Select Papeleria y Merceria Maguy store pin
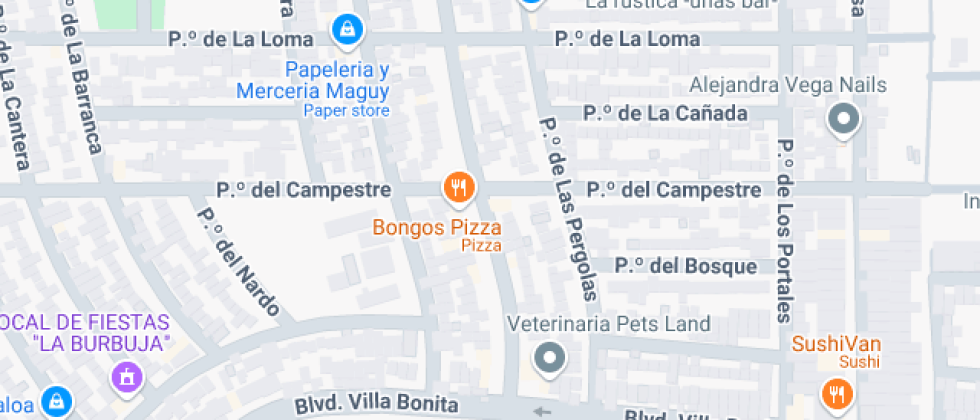 coord(348,29)
